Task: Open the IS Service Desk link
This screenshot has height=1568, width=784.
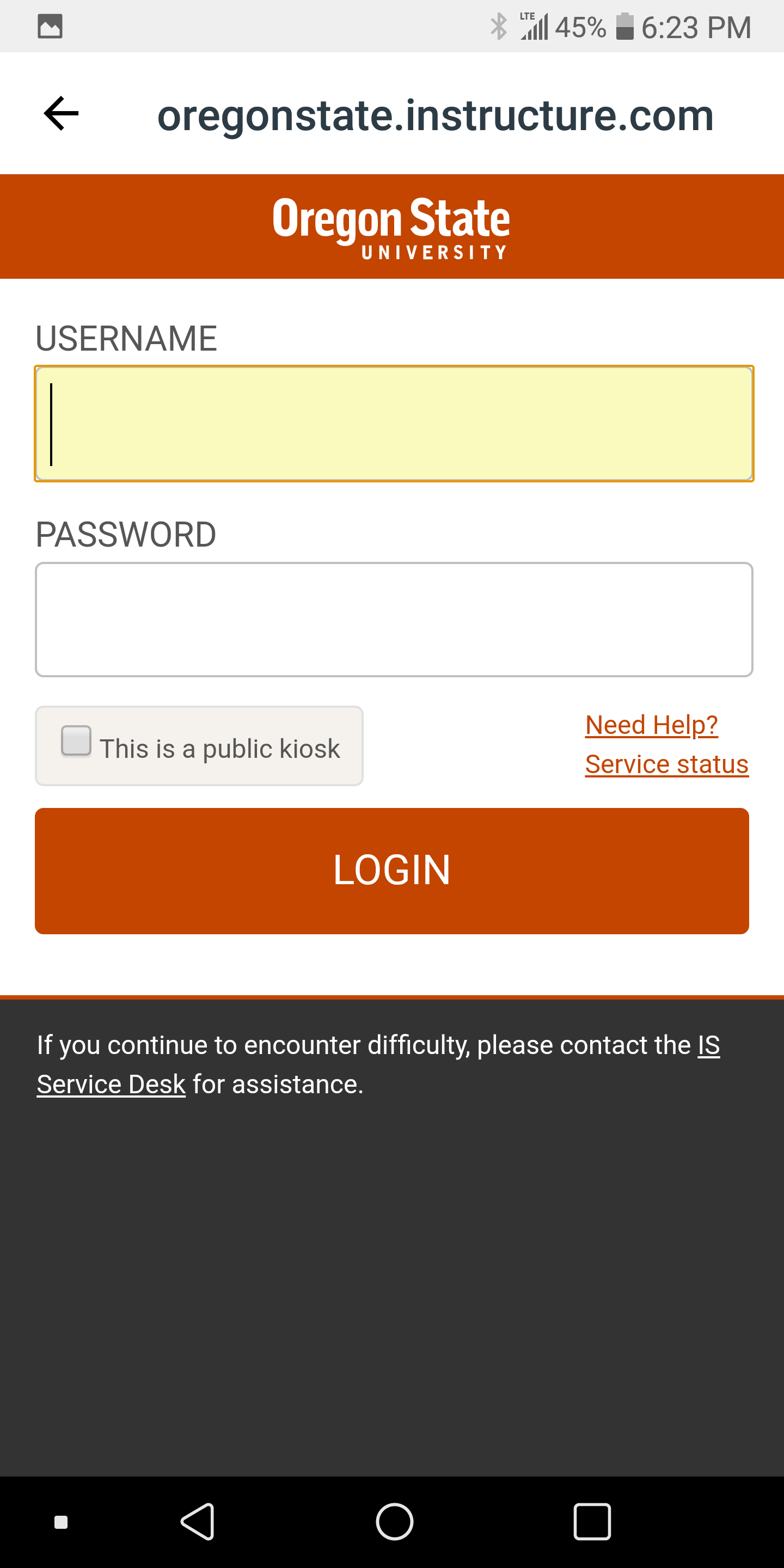Action: pyautogui.click(x=111, y=1084)
